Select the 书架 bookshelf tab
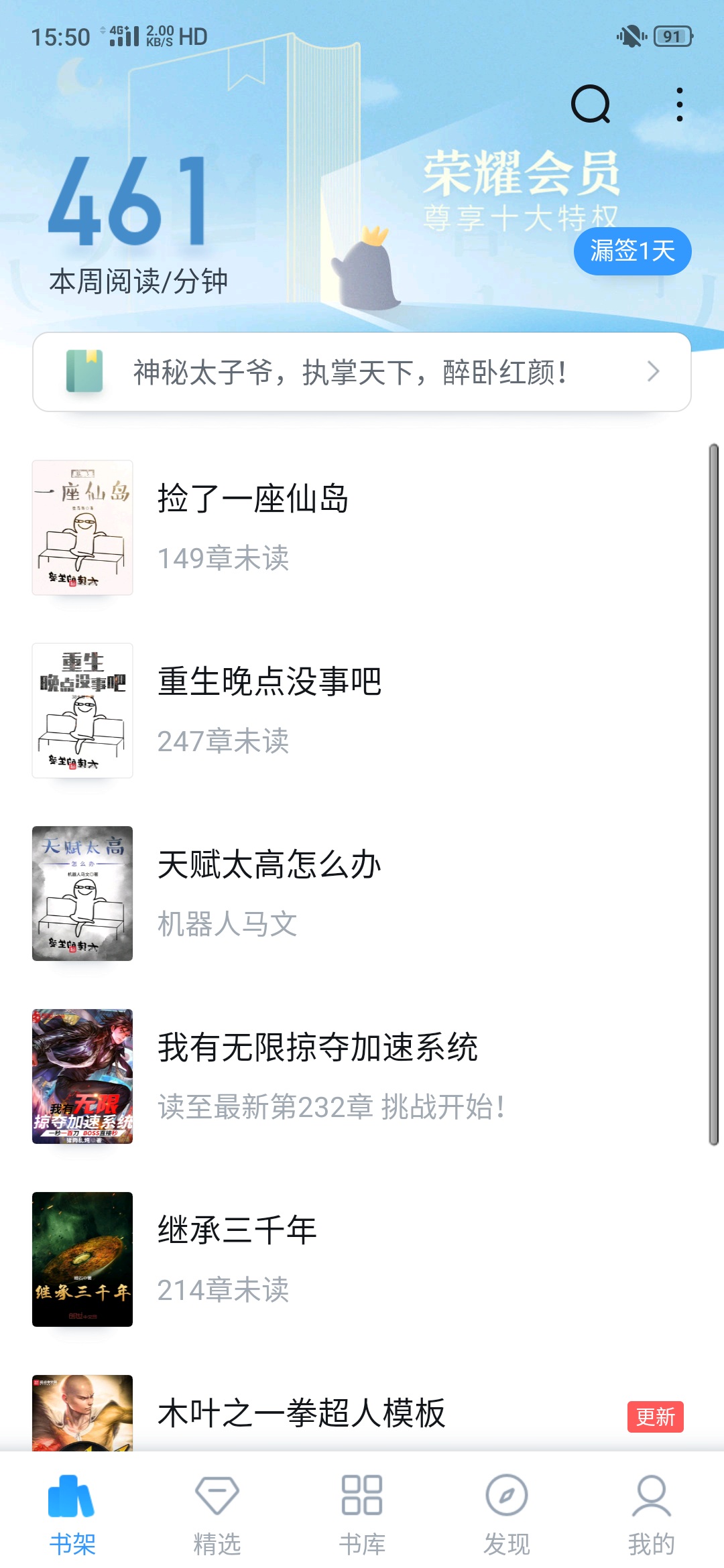 (x=72, y=1514)
